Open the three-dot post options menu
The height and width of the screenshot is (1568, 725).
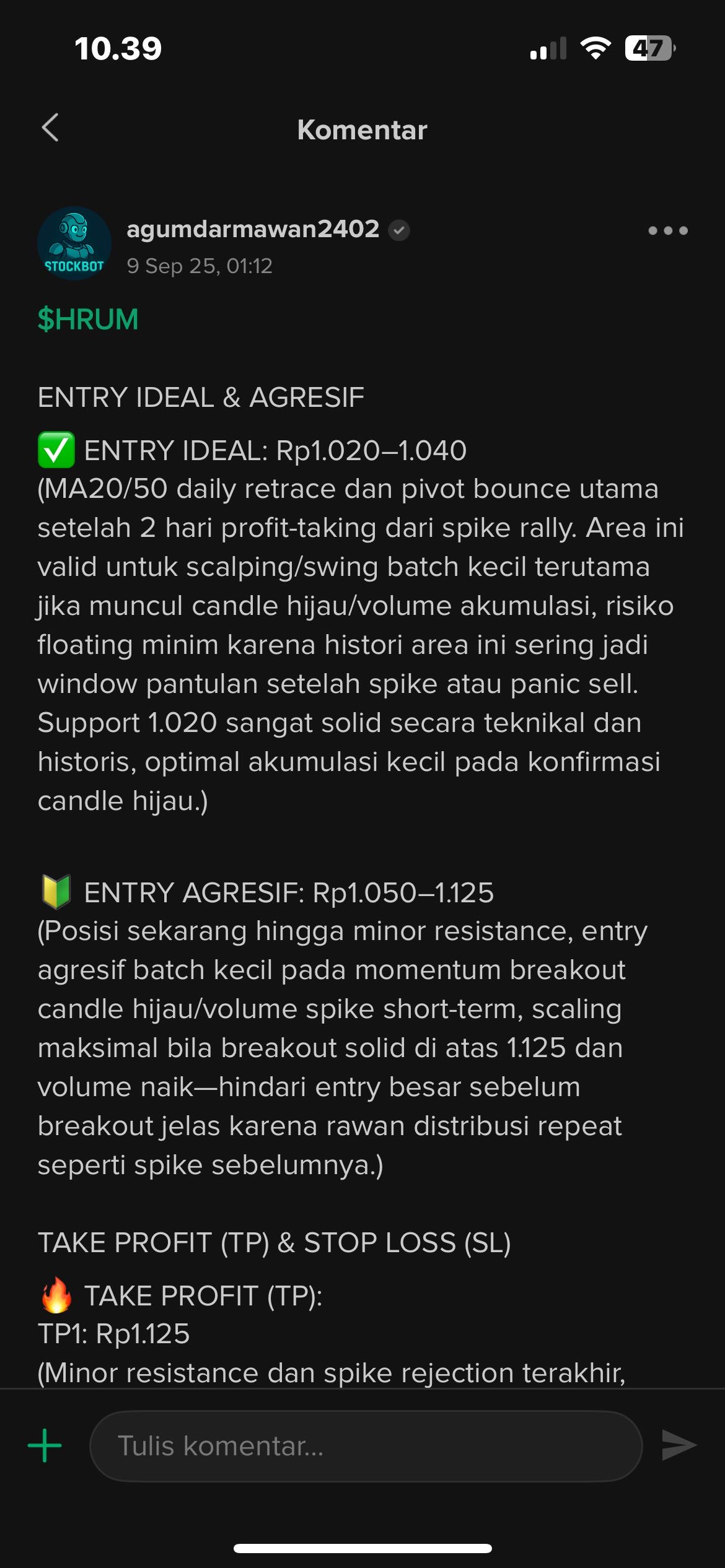667,230
